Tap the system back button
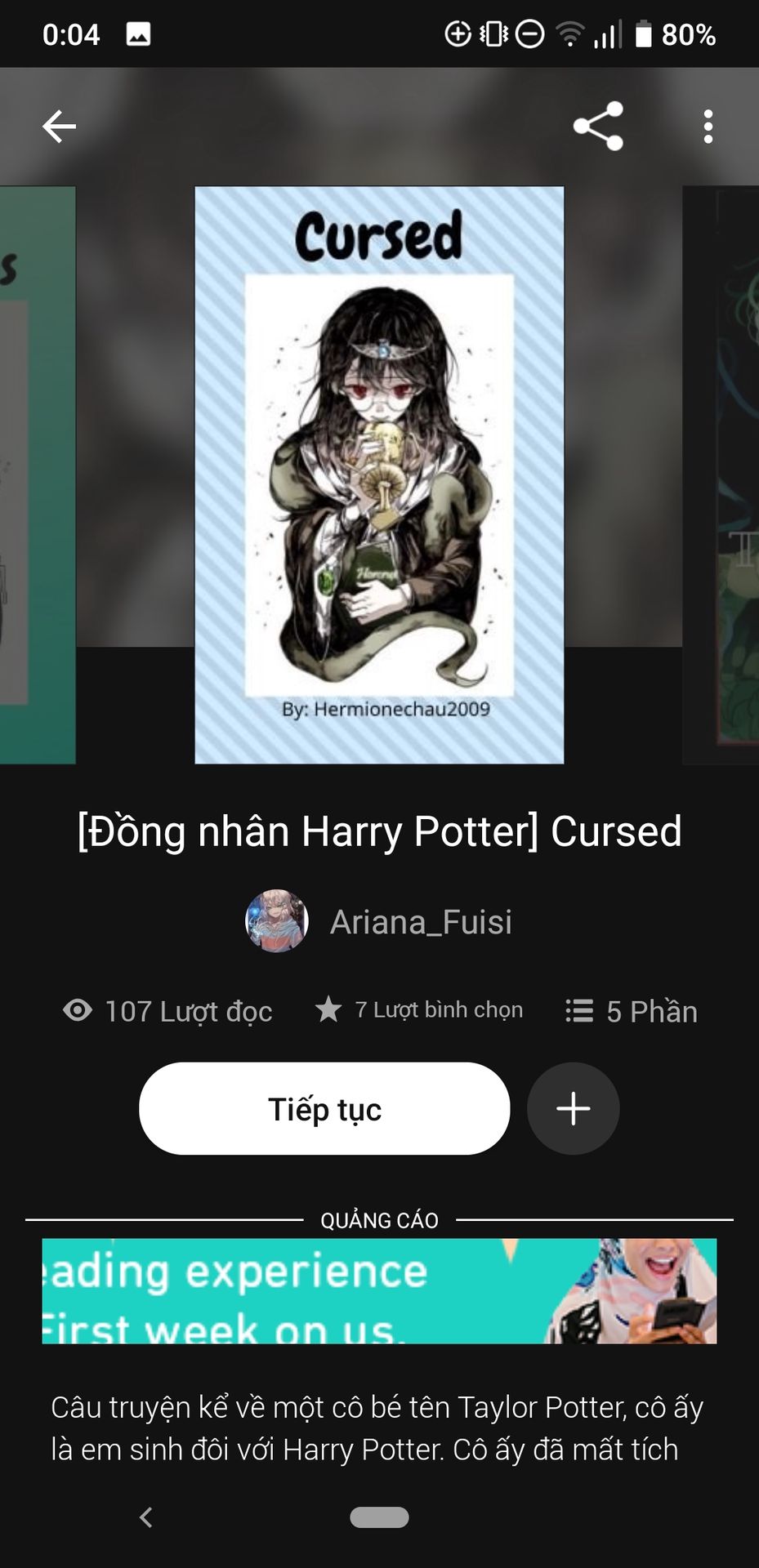This screenshot has width=759, height=1568. (x=146, y=1517)
